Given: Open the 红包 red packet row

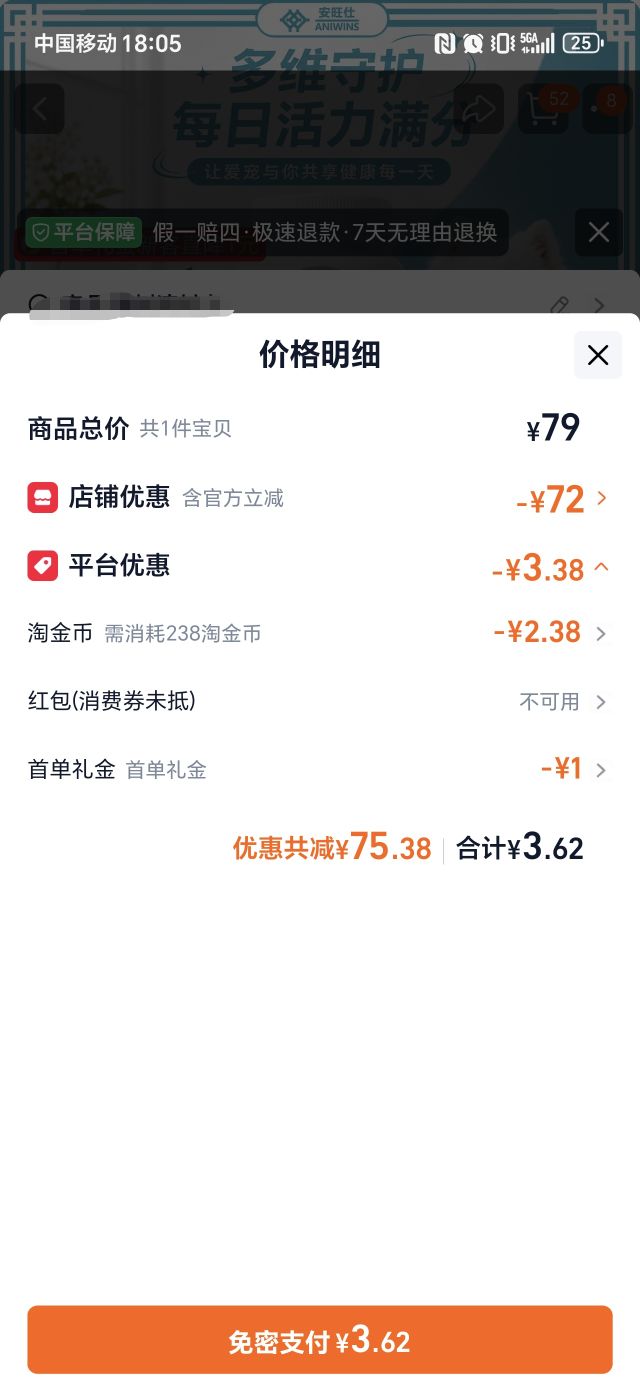Looking at the screenshot, I should tap(318, 702).
